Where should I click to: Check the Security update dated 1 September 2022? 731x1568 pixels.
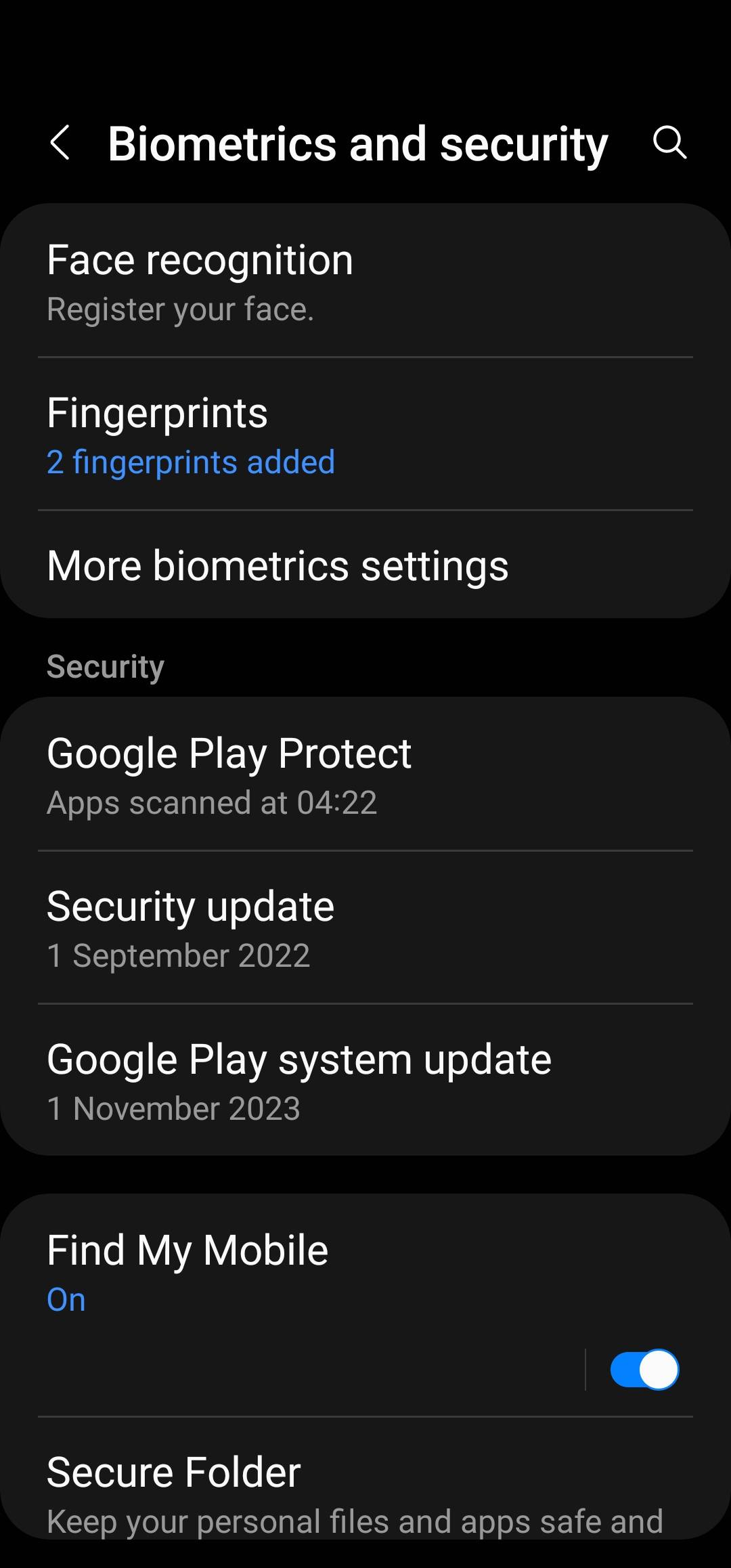tap(190, 906)
